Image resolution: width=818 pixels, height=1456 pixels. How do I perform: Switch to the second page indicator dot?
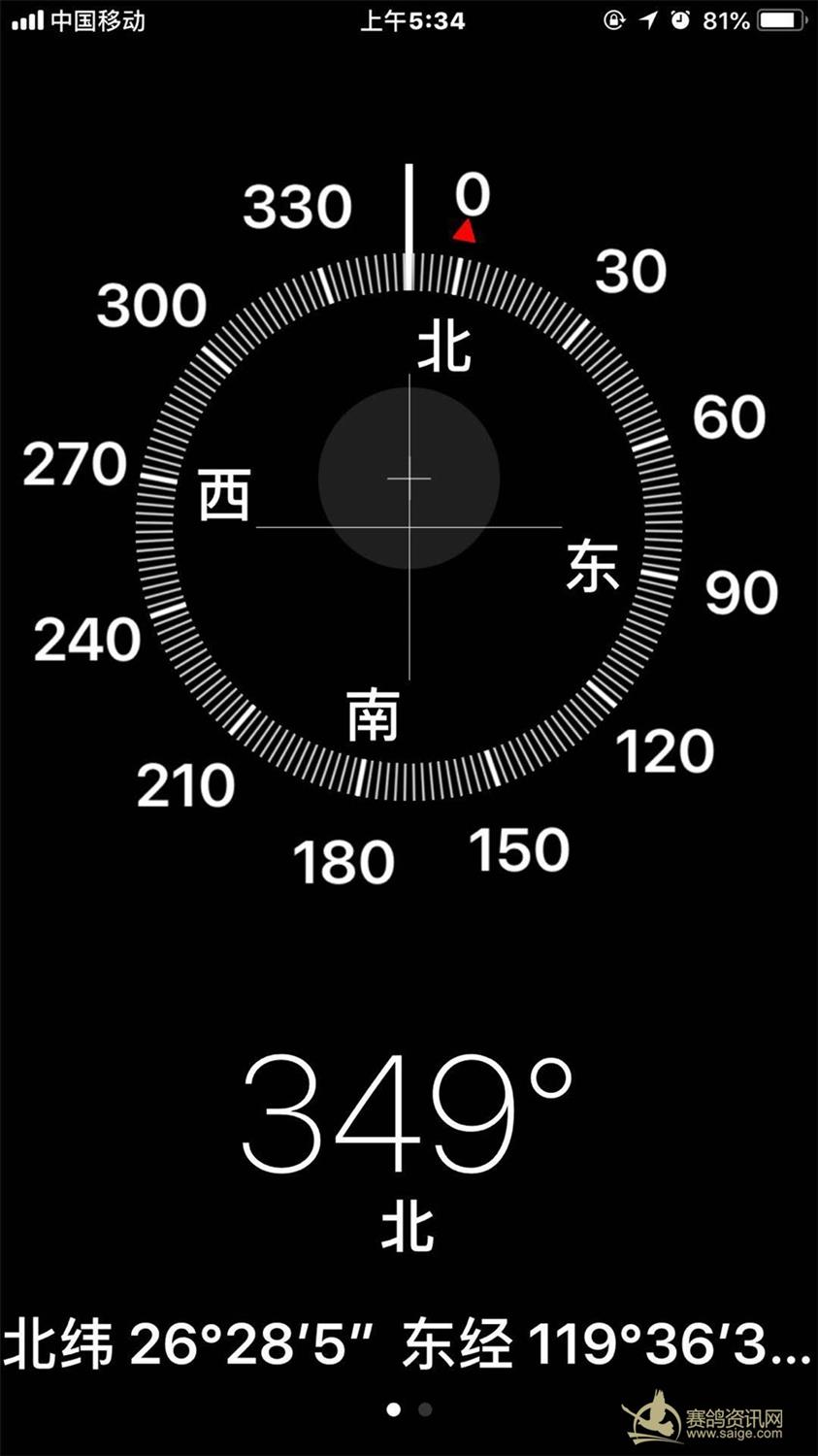425,1408
